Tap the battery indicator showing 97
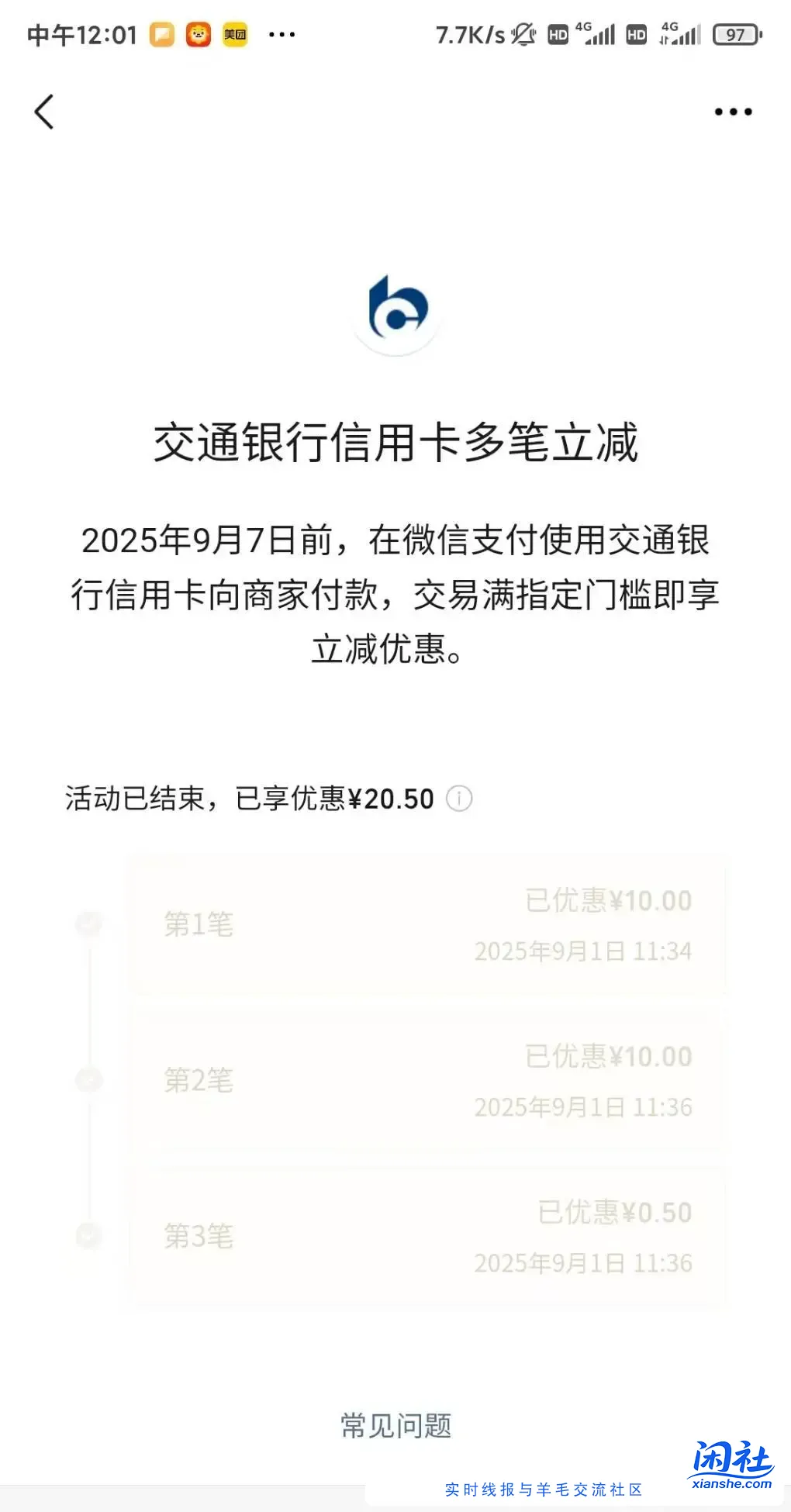Viewport: 791px width, 1512px height. (736, 34)
